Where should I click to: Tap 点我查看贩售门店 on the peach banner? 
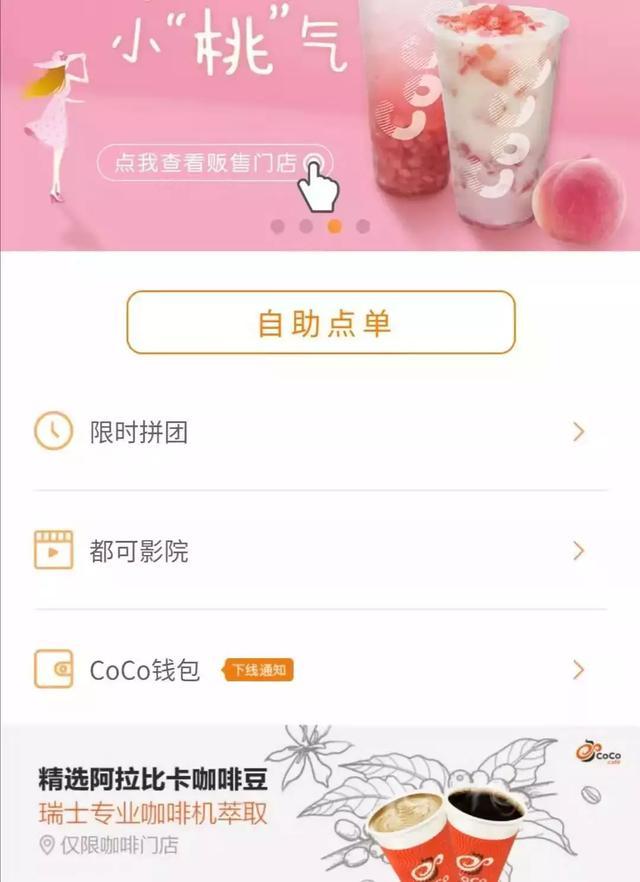(214, 163)
